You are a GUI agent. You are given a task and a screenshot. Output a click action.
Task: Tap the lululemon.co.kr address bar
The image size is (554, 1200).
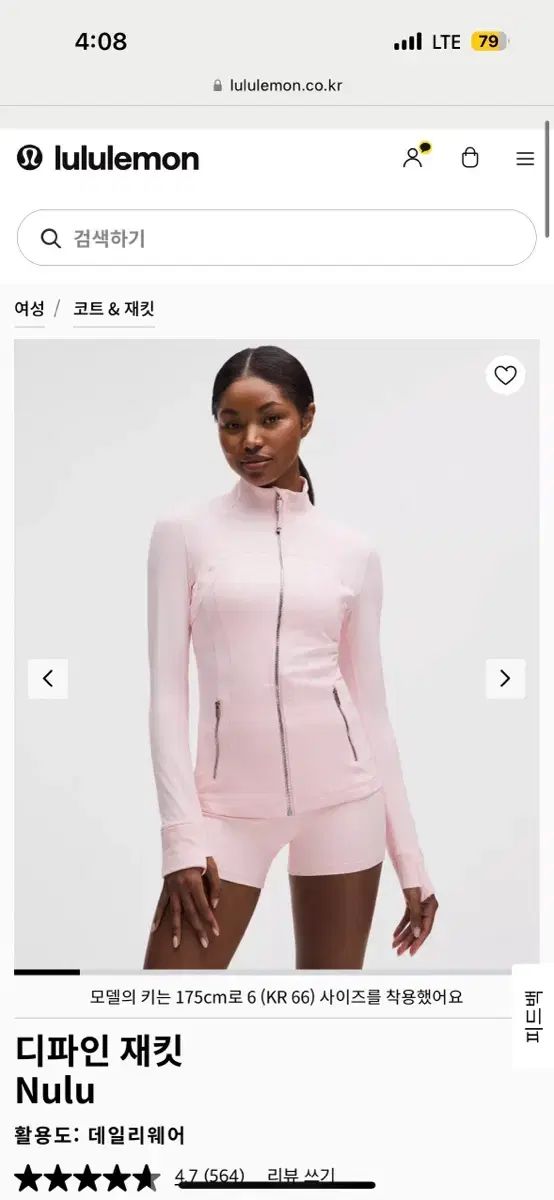coord(277,86)
